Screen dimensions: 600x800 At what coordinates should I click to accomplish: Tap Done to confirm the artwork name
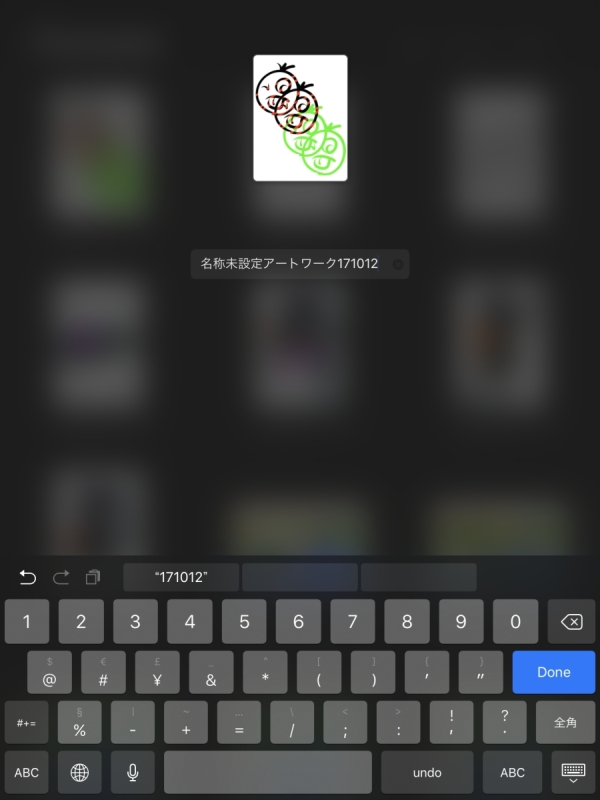[x=553, y=672]
